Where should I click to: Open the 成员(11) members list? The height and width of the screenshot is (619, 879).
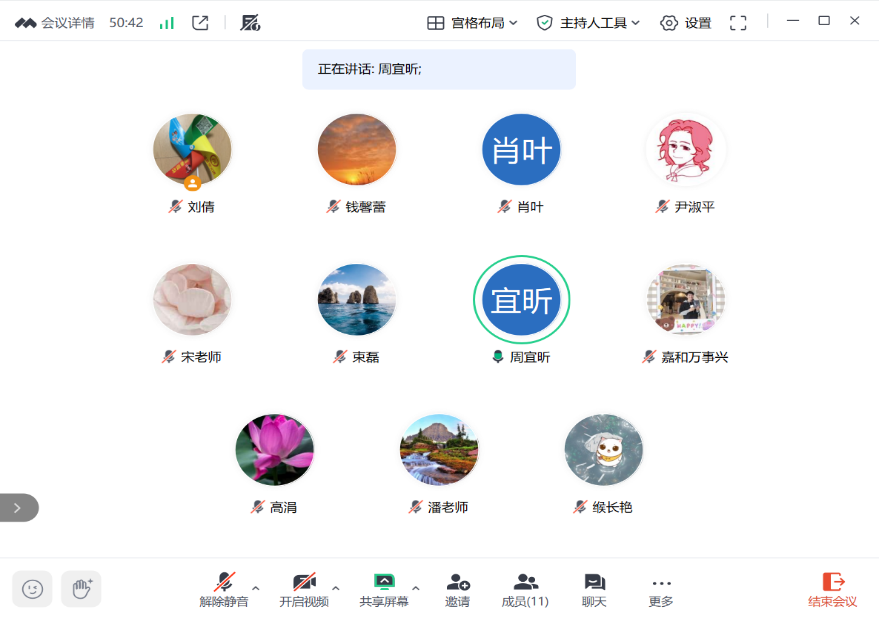[525, 590]
